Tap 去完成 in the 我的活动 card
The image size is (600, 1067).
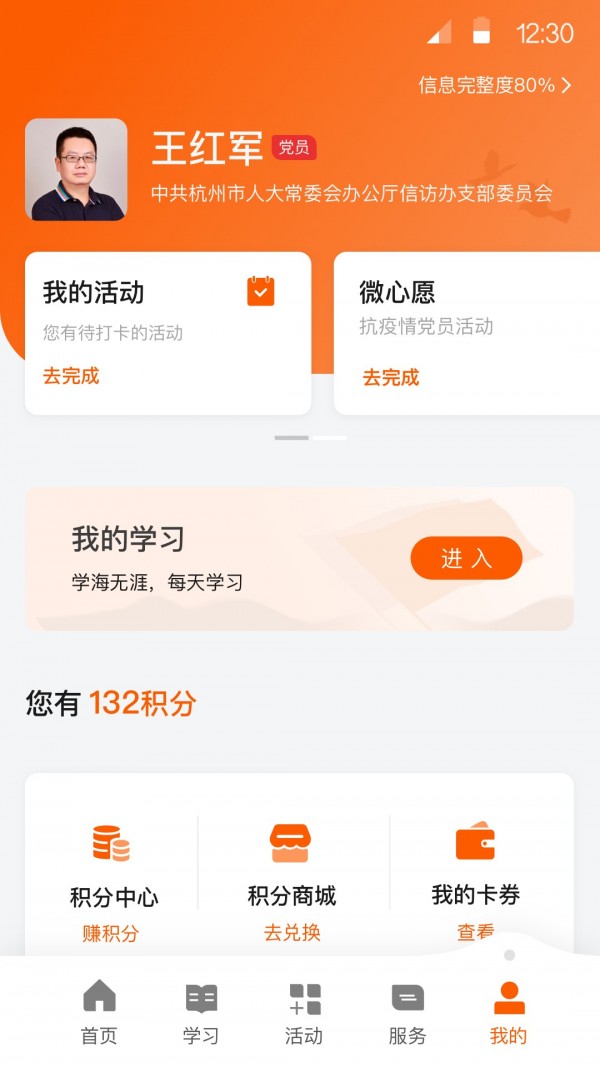click(x=71, y=376)
